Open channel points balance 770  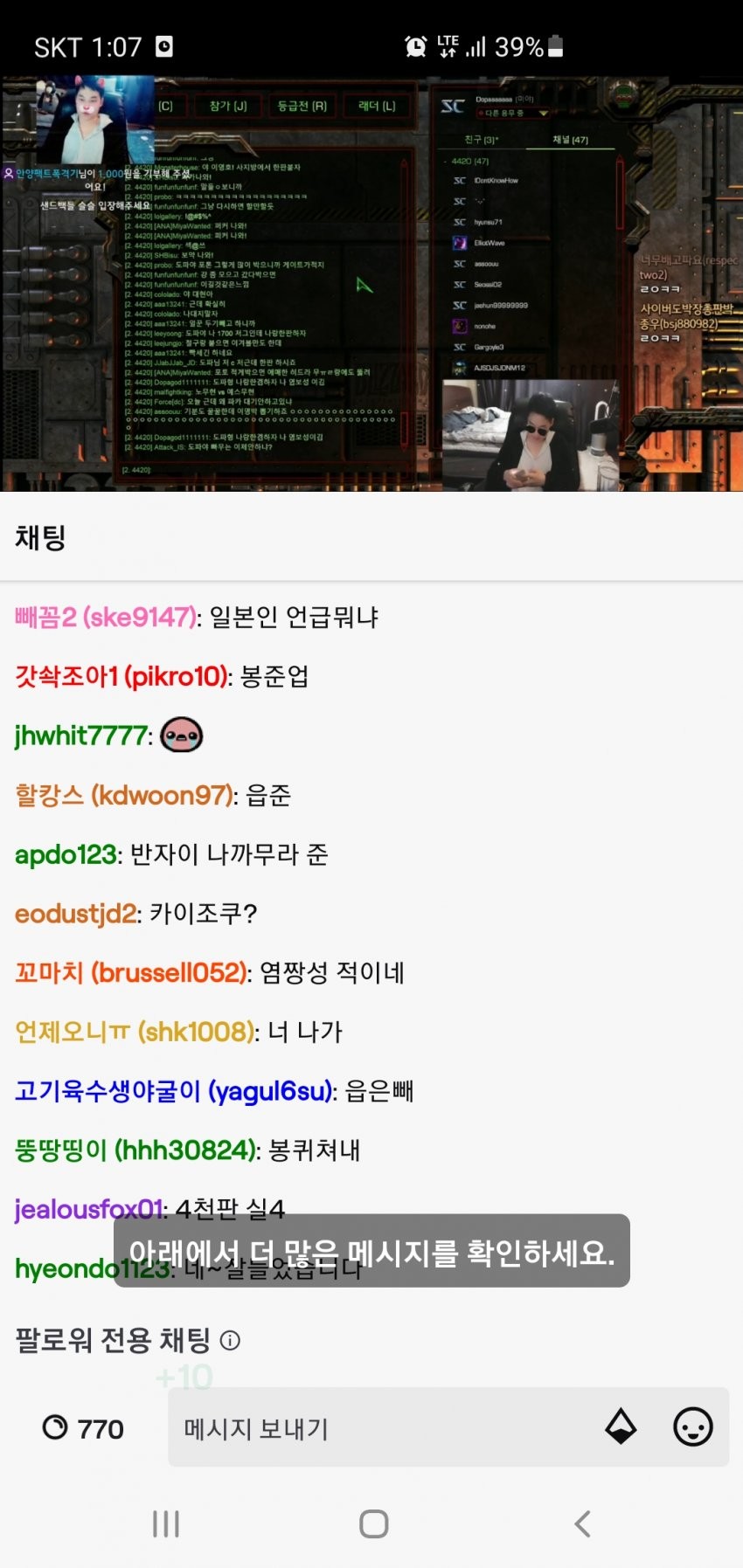pos(84,1428)
